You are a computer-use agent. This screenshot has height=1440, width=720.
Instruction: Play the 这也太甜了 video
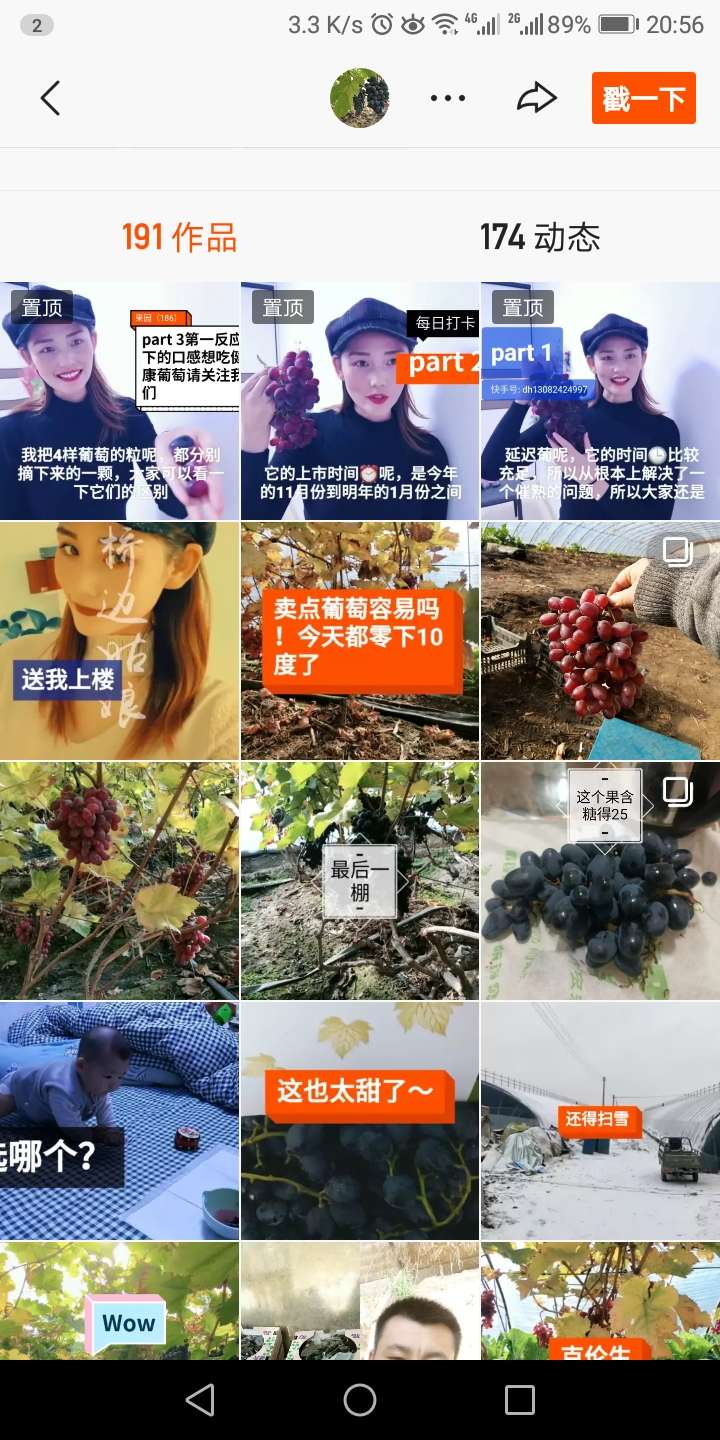(360, 1121)
